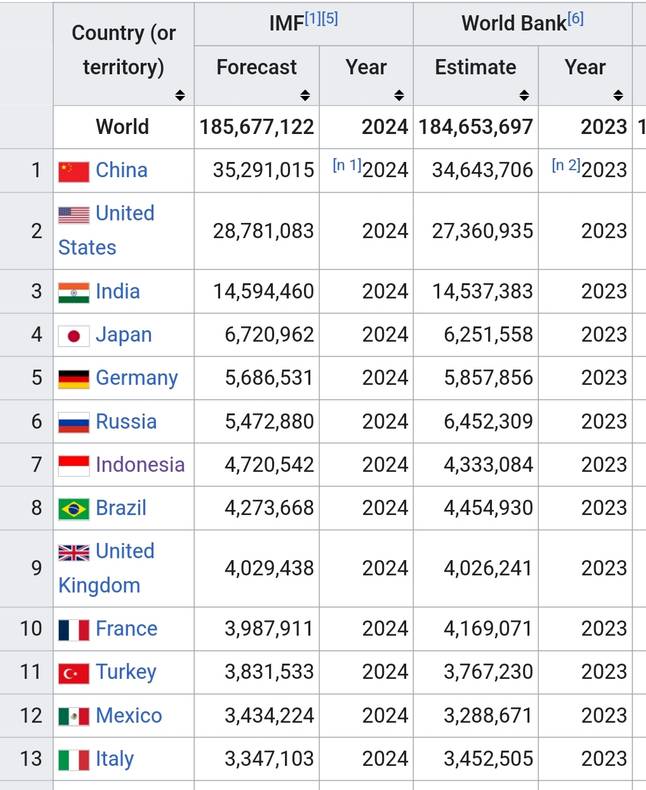Viewport: 646px width, 790px height.
Task: Open the Japan link
Action: pos(123,335)
